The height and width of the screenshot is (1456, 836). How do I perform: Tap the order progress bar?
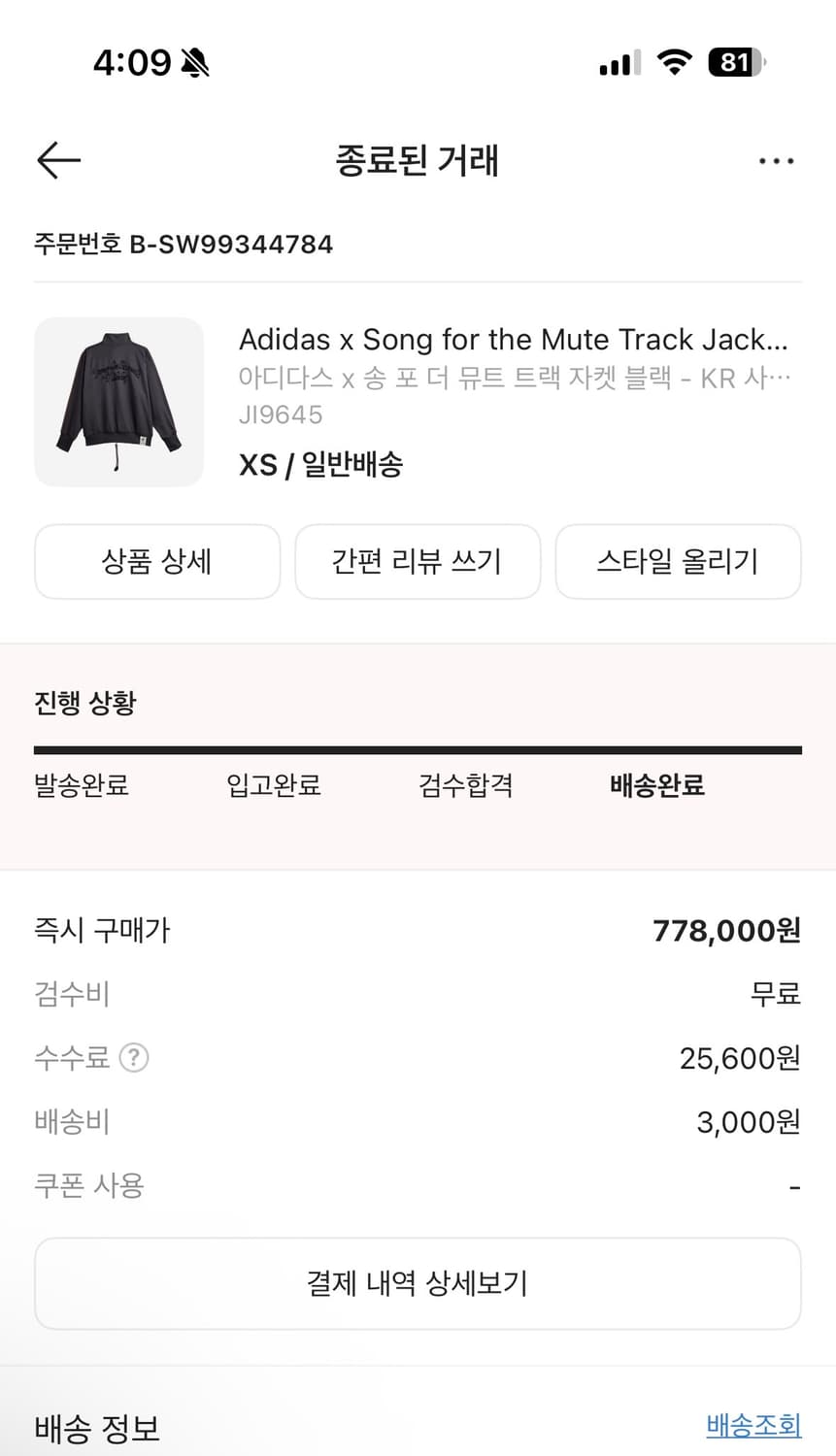(x=418, y=747)
